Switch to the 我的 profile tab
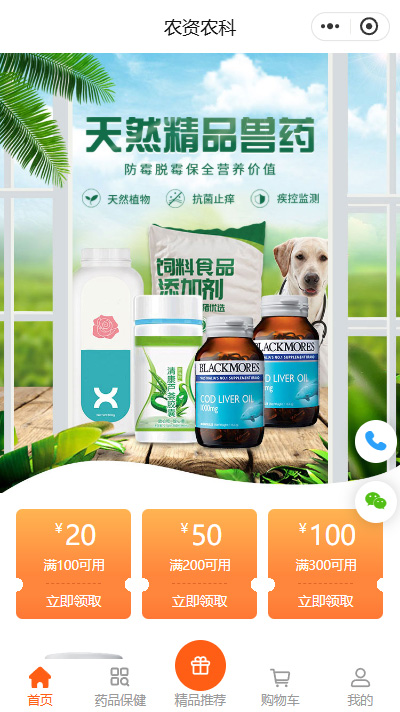The height and width of the screenshot is (712, 400). (x=360, y=687)
